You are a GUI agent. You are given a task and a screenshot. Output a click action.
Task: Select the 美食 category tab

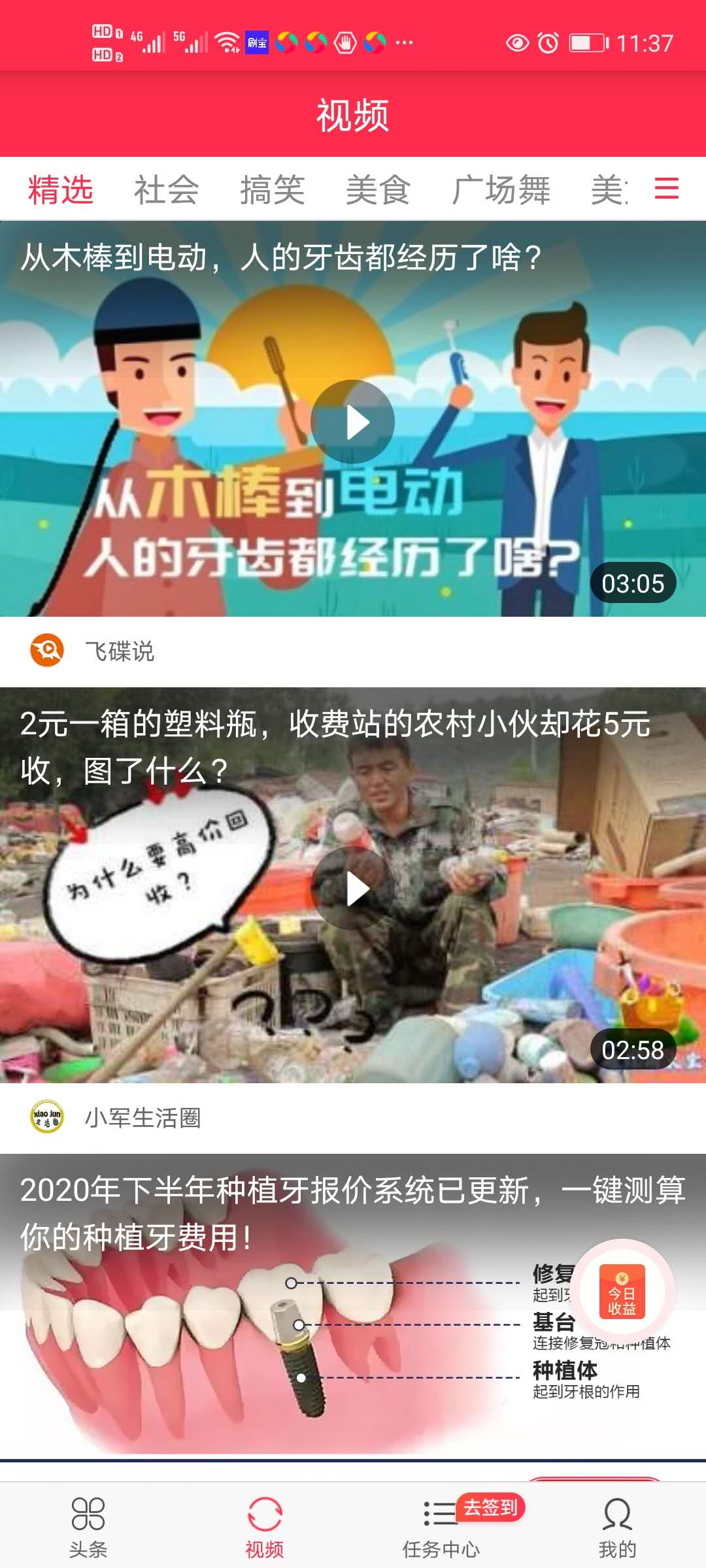point(378,190)
